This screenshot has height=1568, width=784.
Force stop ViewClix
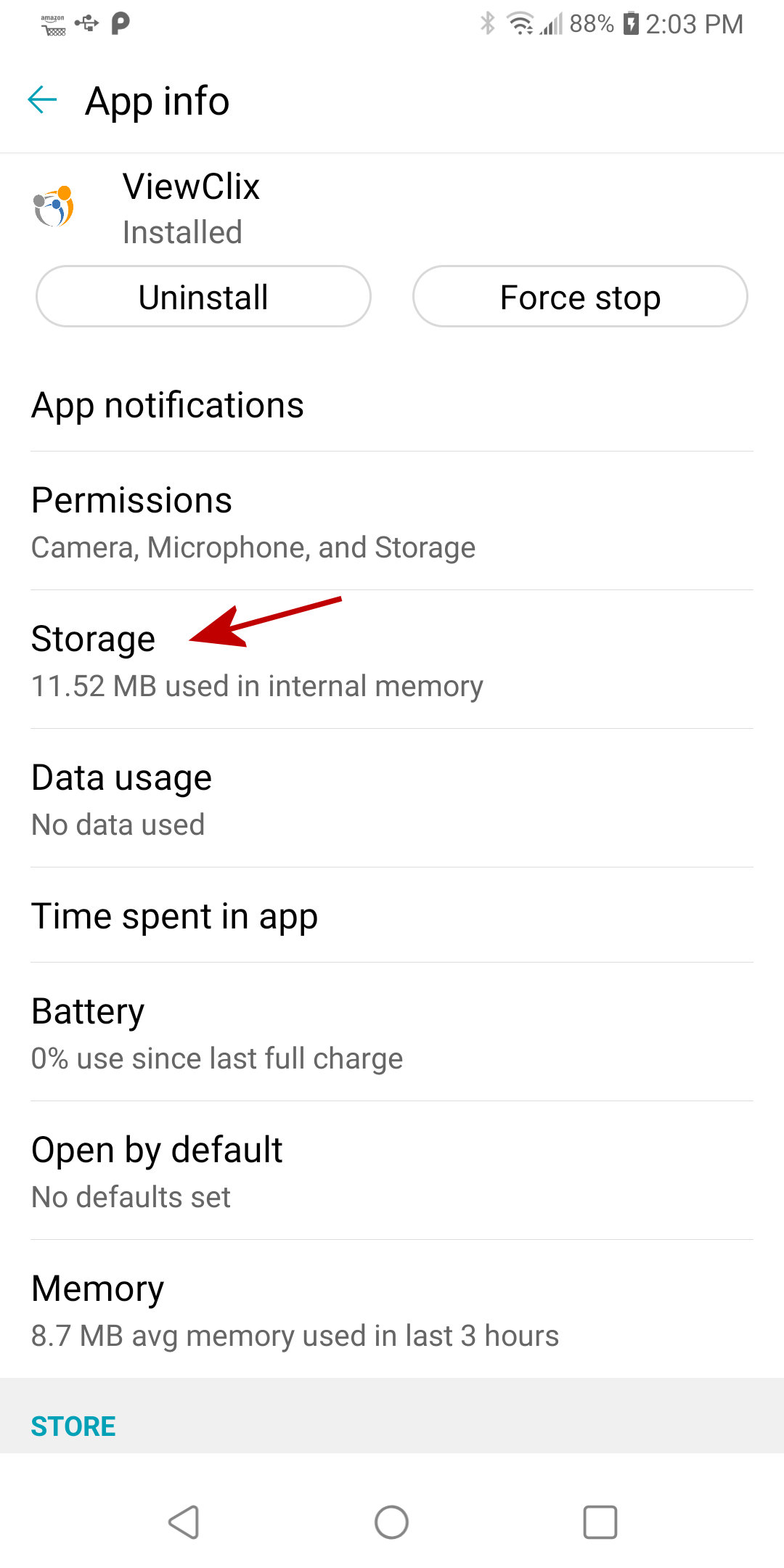coord(580,297)
